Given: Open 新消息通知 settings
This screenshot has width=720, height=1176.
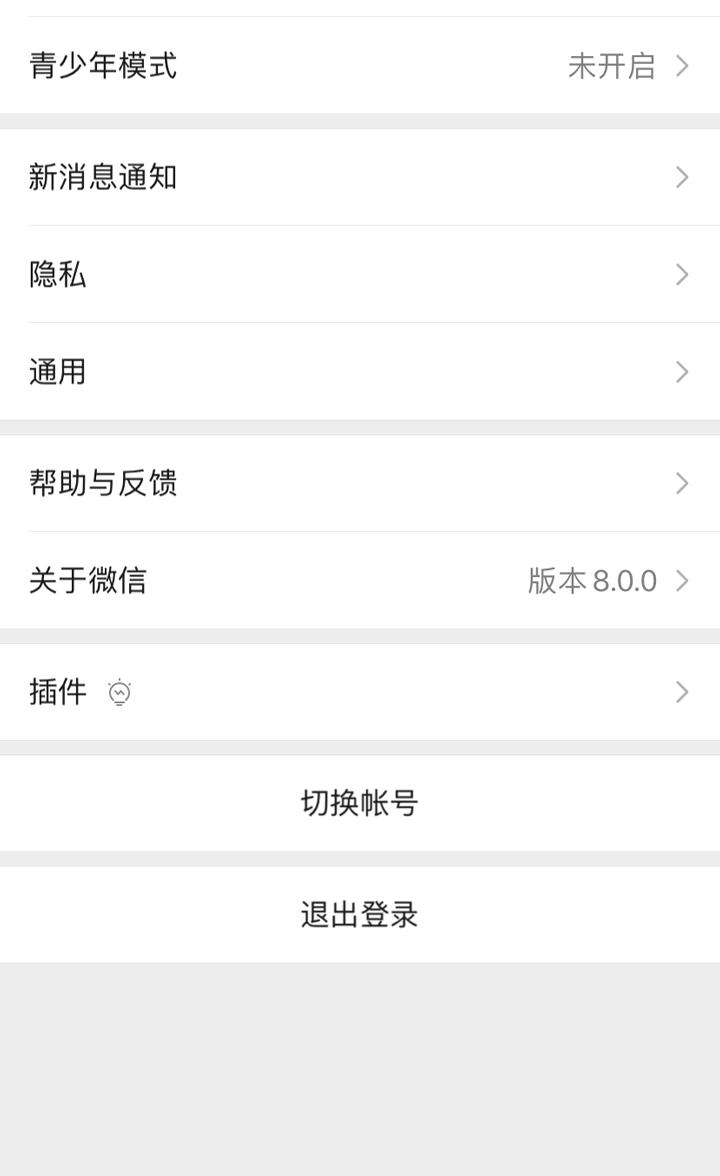Looking at the screenshot, I should pos(360,177).
